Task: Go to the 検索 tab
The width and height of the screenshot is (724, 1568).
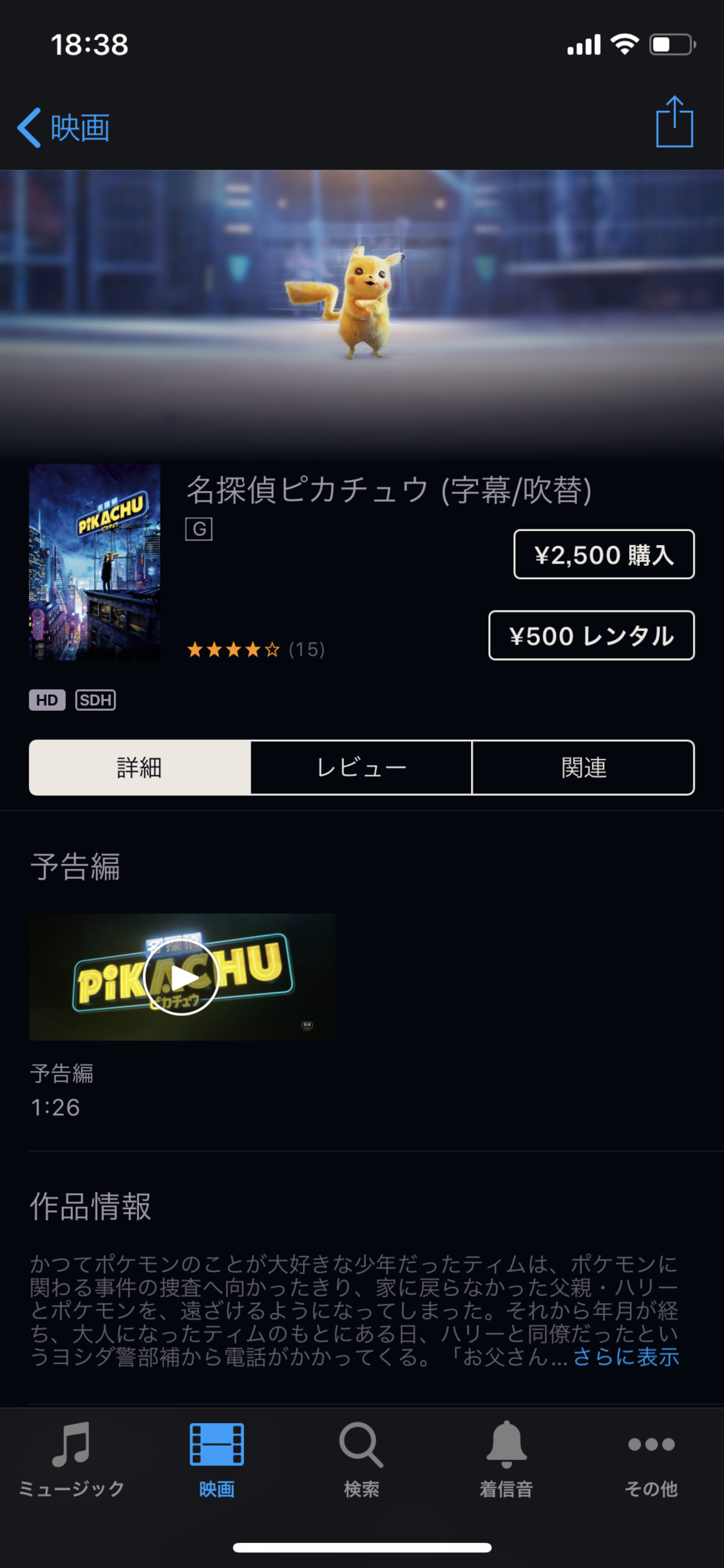Action: pos(361,1460)
